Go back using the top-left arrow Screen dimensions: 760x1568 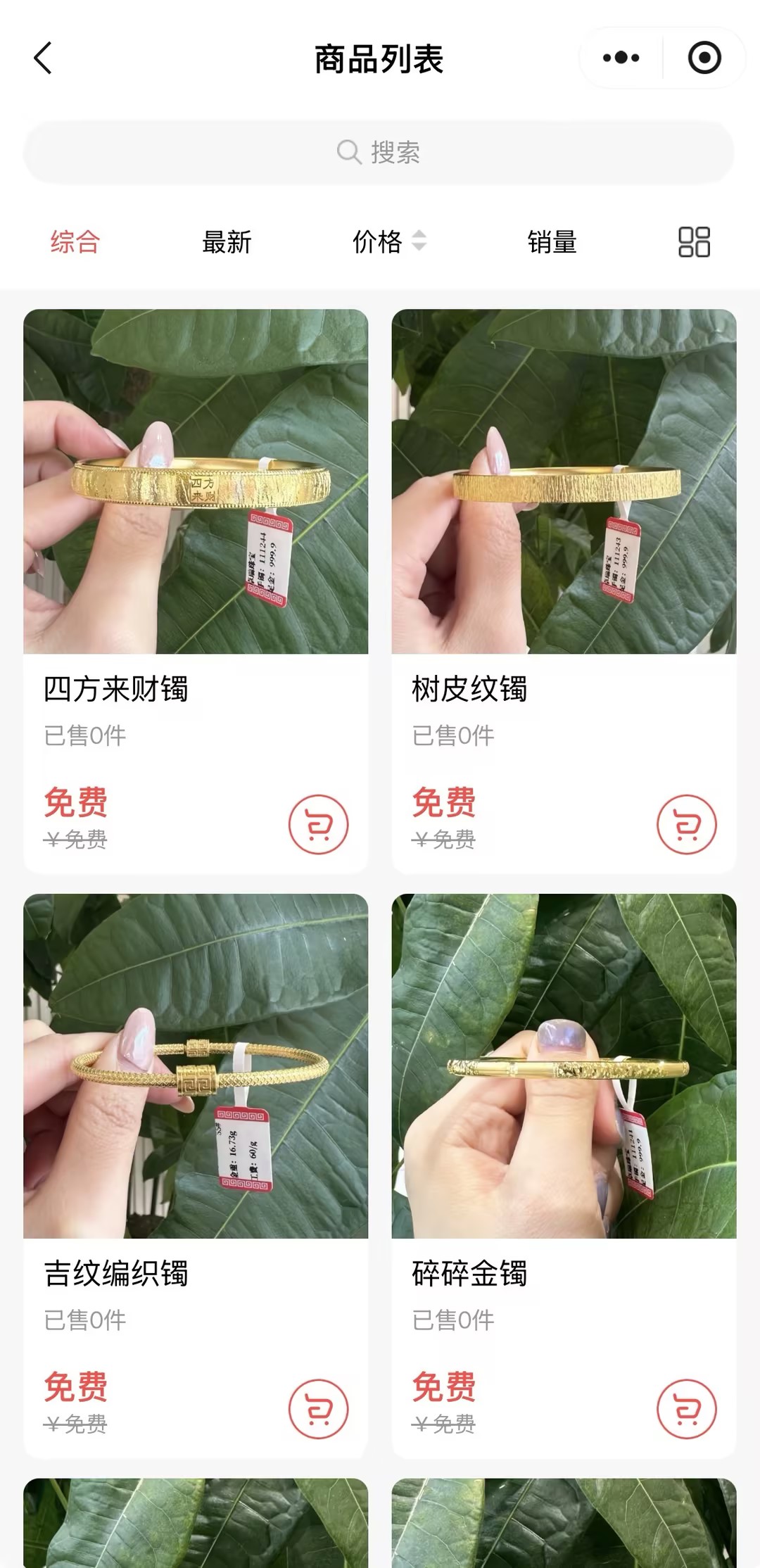pyautogui.click(x=43, y=58)
